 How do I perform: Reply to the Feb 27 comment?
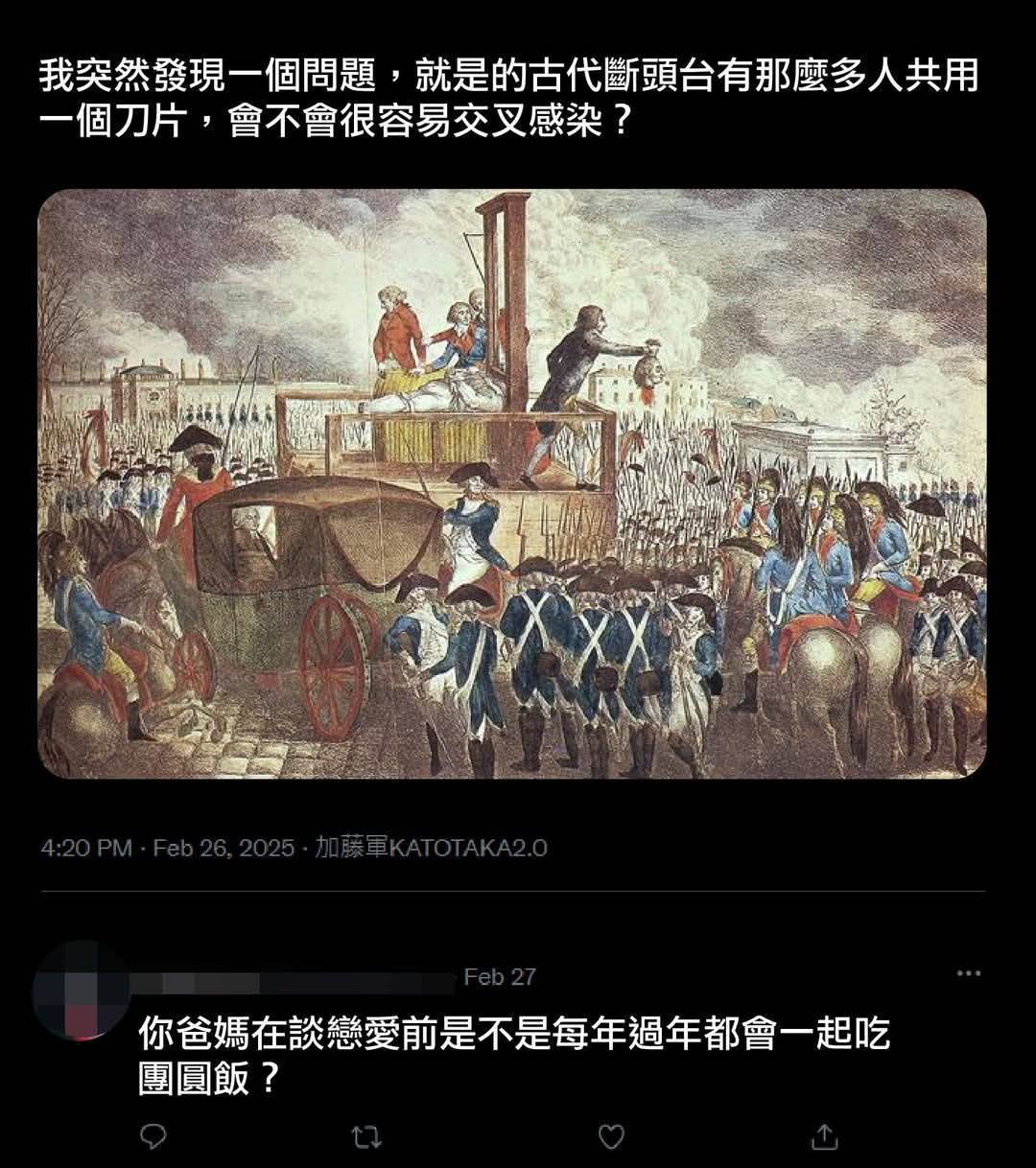click(x=153, y=1136)
